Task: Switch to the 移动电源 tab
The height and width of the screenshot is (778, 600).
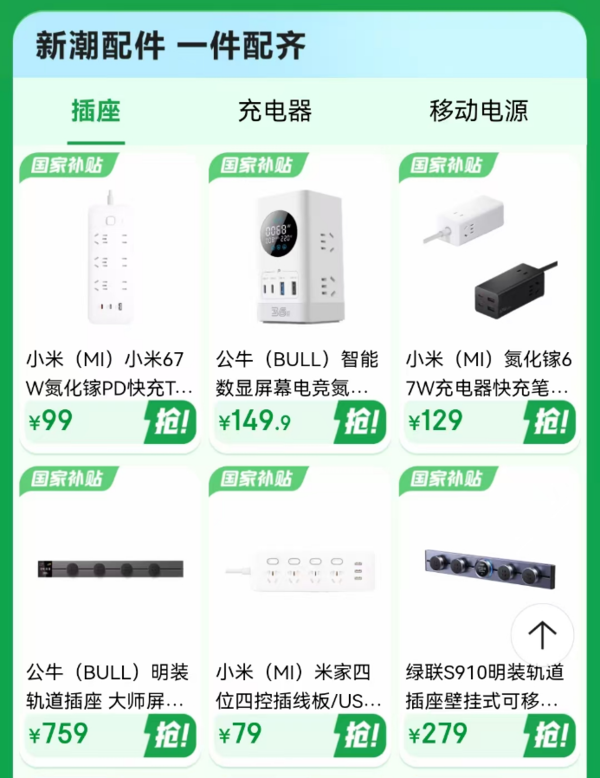Action: point(478,110)
